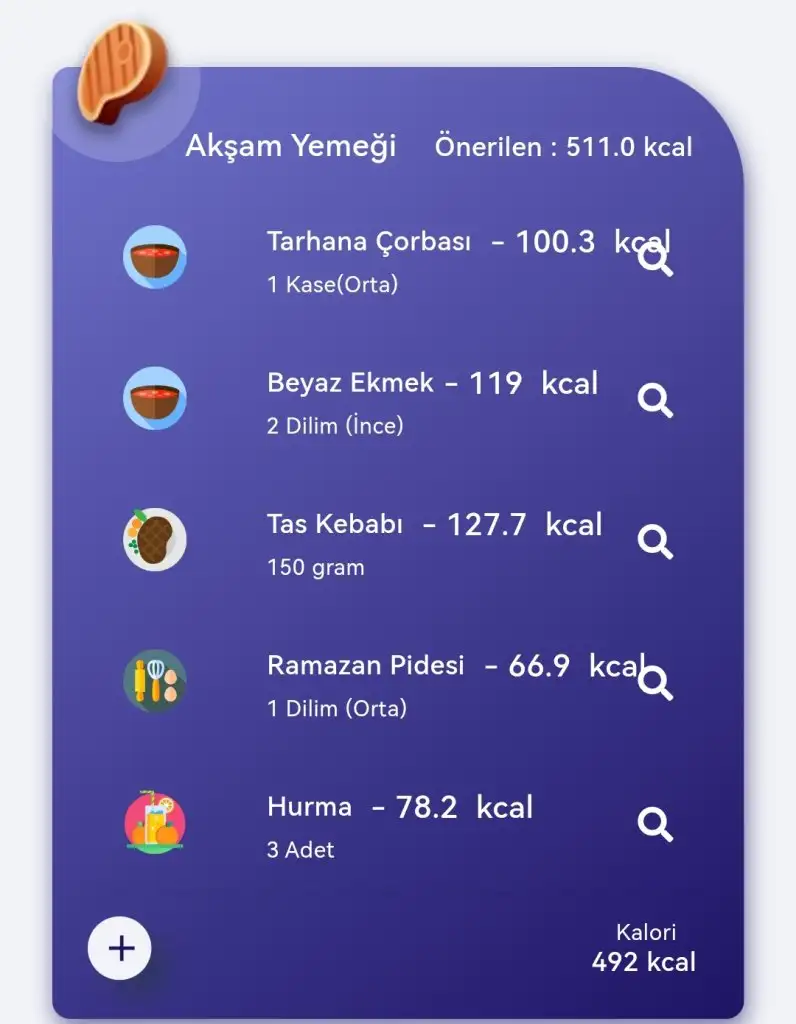The width and height of the screenshot is (796, 1024).
Task: Tap the search icon next to Tarhana Çorbası
Action: click(655, 259)
